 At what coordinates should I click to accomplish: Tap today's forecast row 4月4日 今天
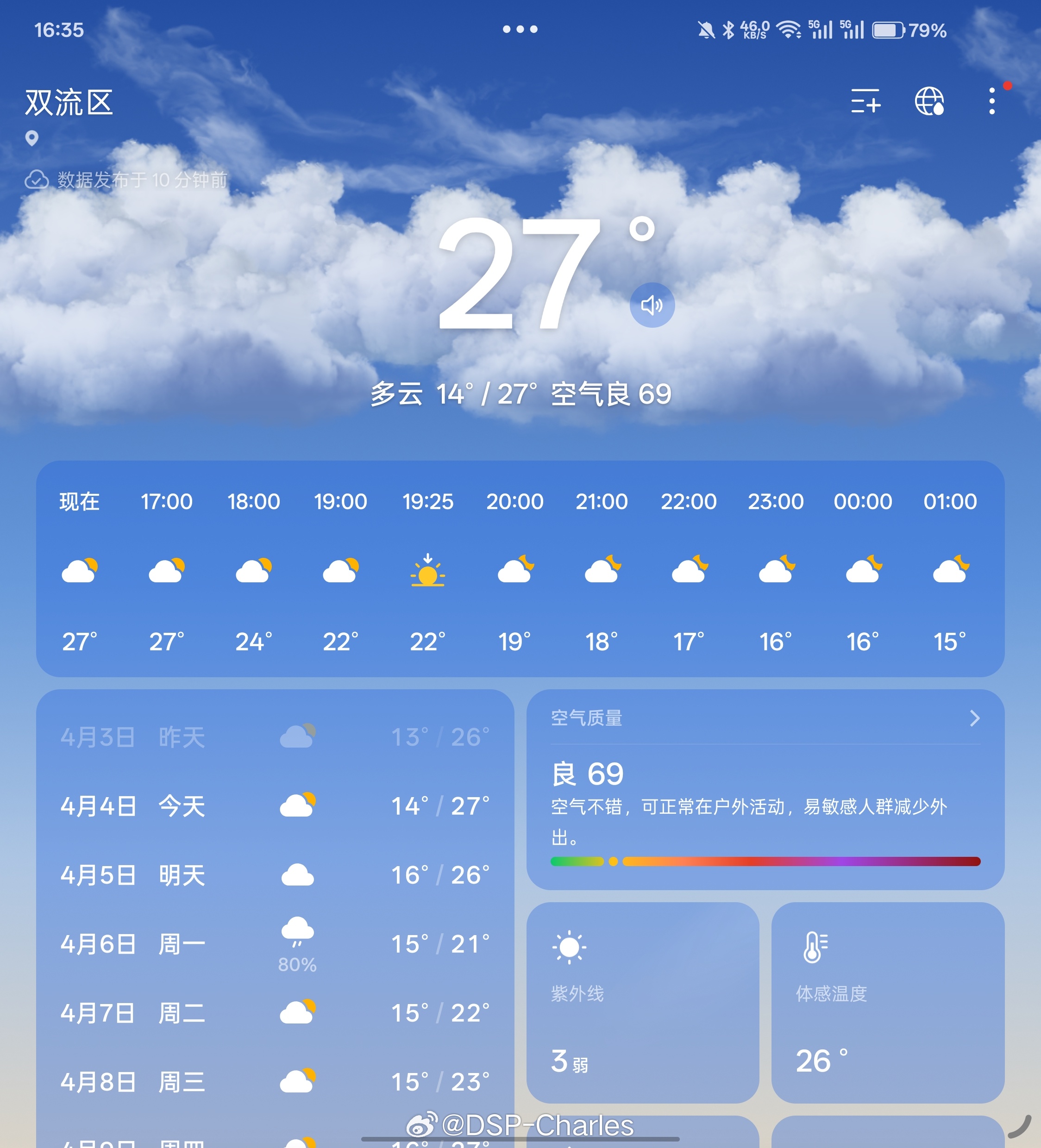(x=274, y=806)
